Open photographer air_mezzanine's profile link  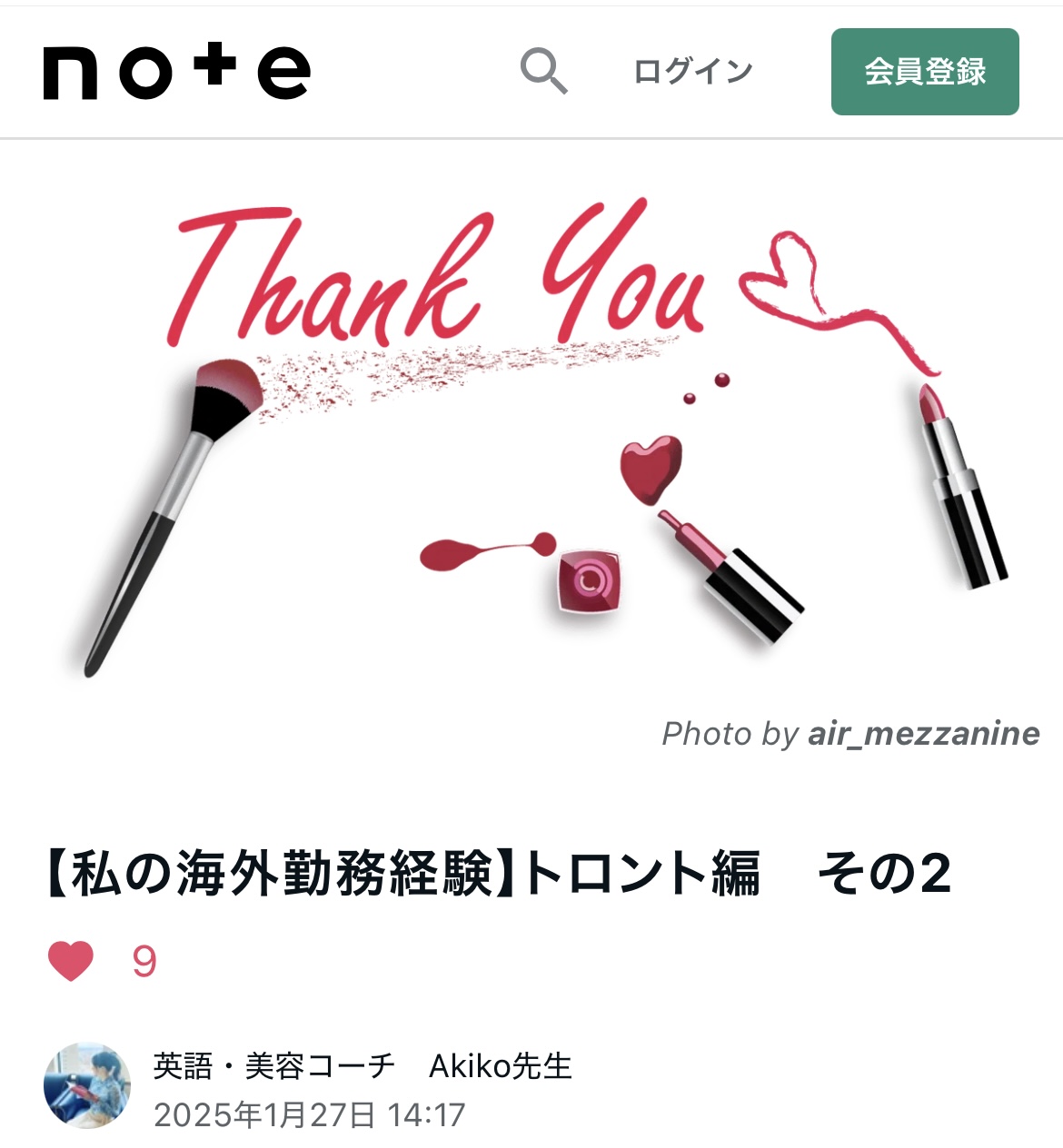923,734
